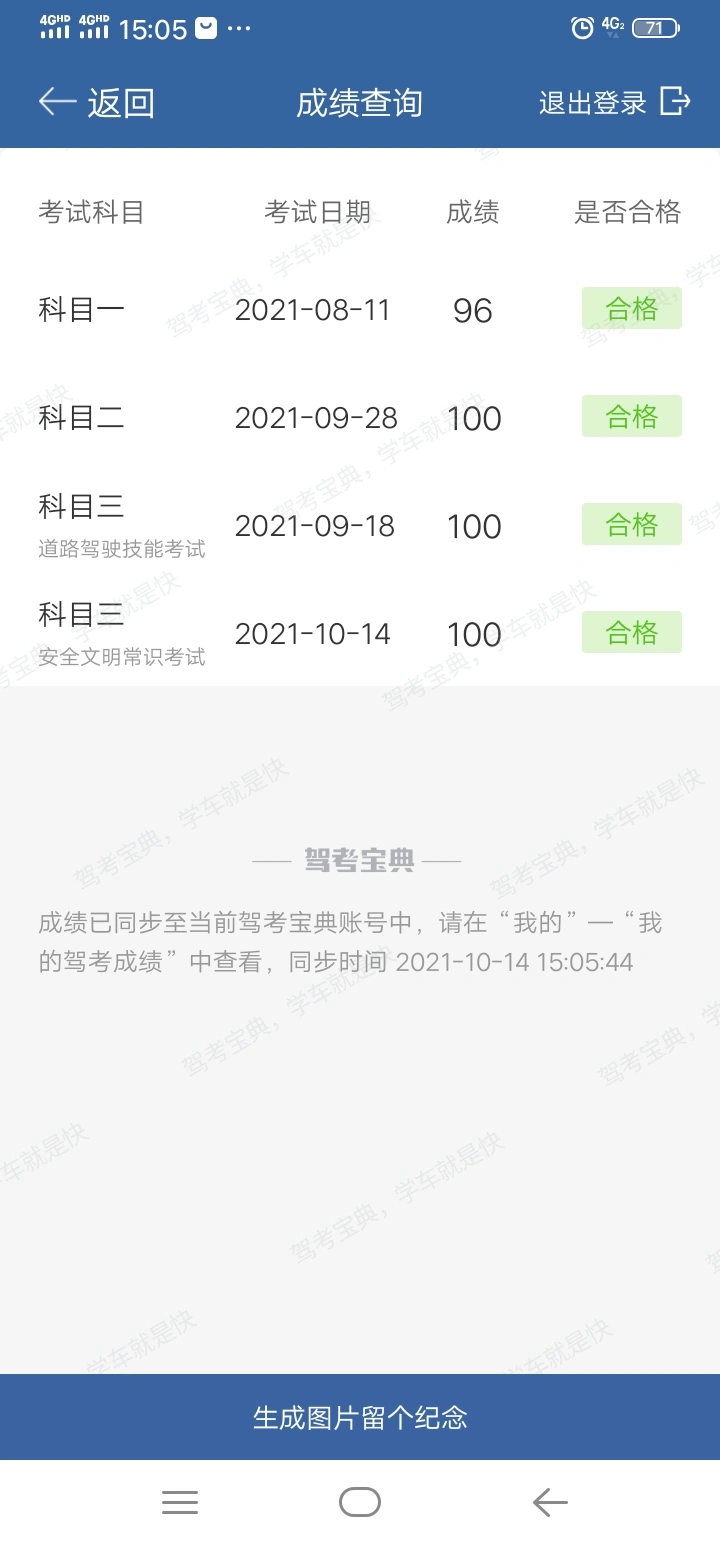This screenshot has width=720, height=1544.
Task: Go back using the 返回 arrow
Action: 96,102
